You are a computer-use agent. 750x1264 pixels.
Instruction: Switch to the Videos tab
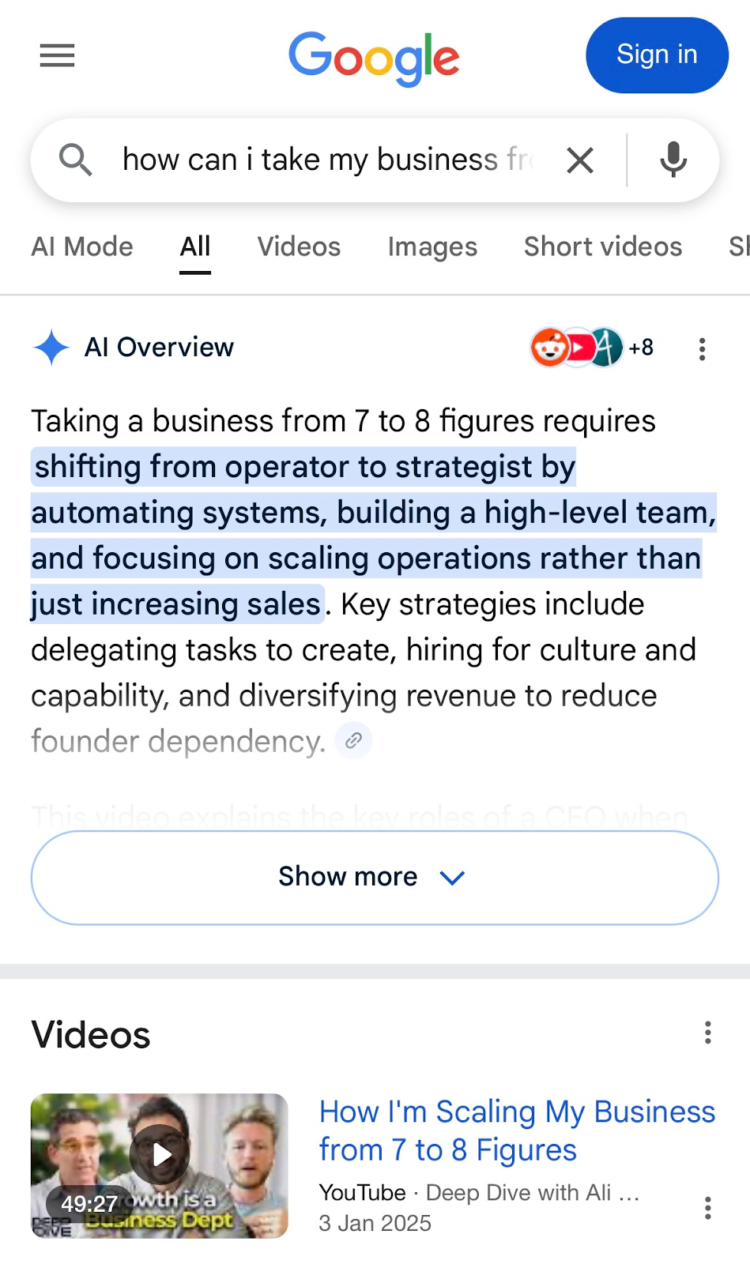click(298, 247)
